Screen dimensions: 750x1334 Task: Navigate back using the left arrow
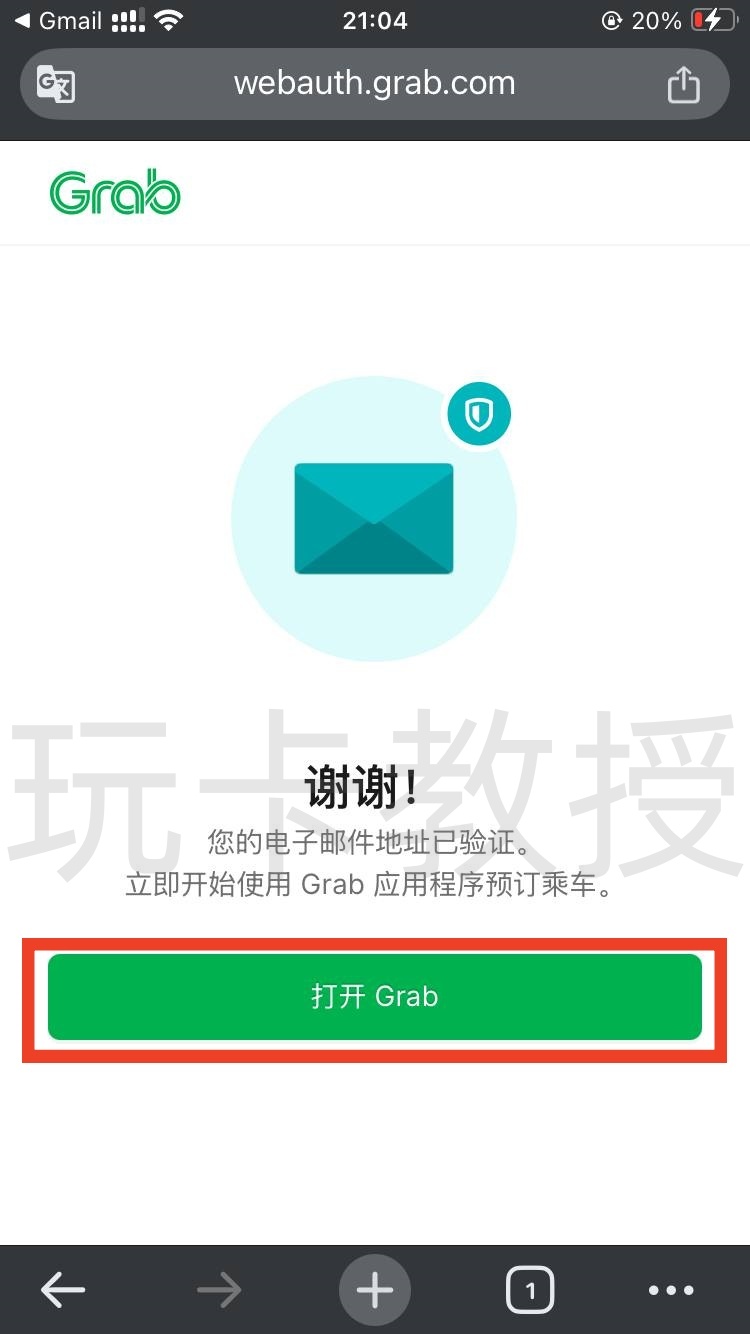(62, 1289)
